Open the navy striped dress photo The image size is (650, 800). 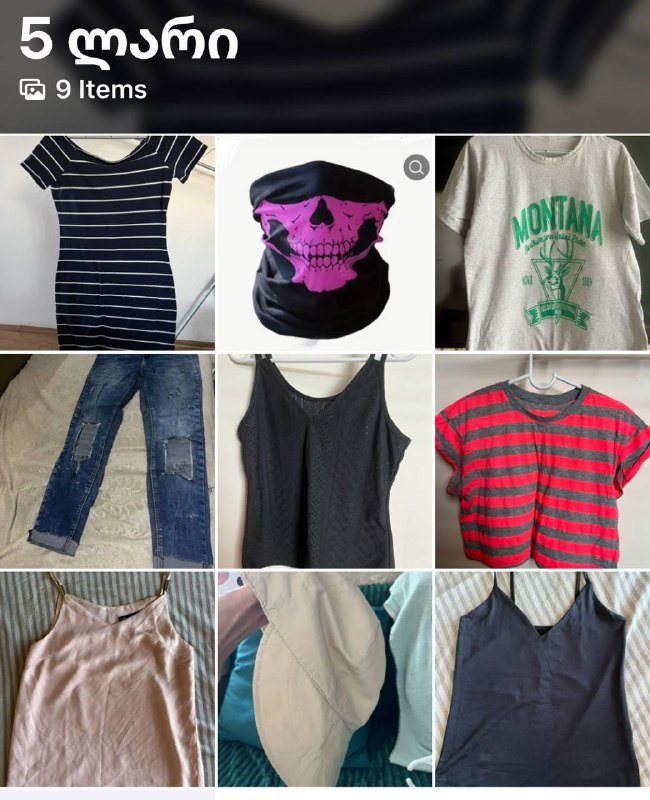(x=107, y=242)
